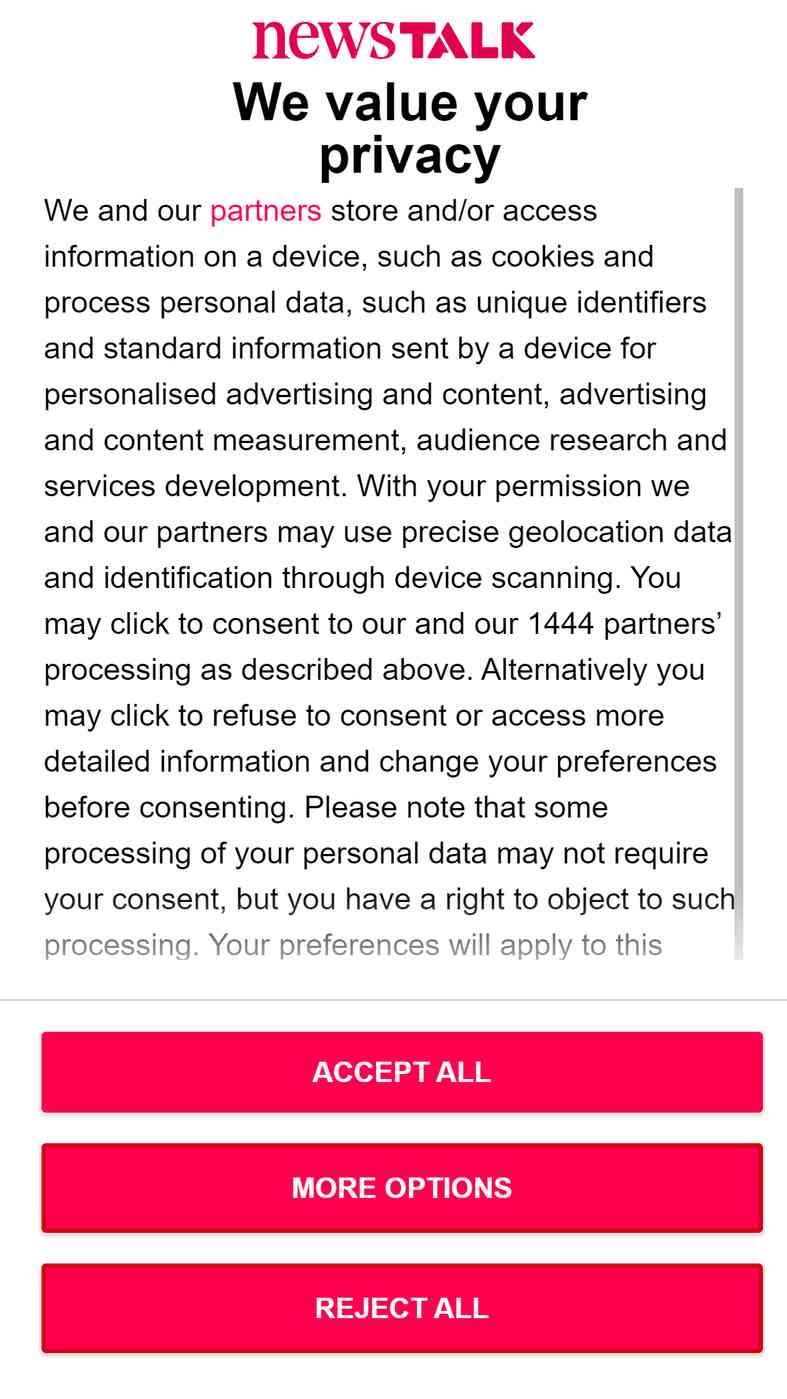The width and height of the screenshot is (787, 1399).
Task: Reject all cookies
Action: [402, 1308]
